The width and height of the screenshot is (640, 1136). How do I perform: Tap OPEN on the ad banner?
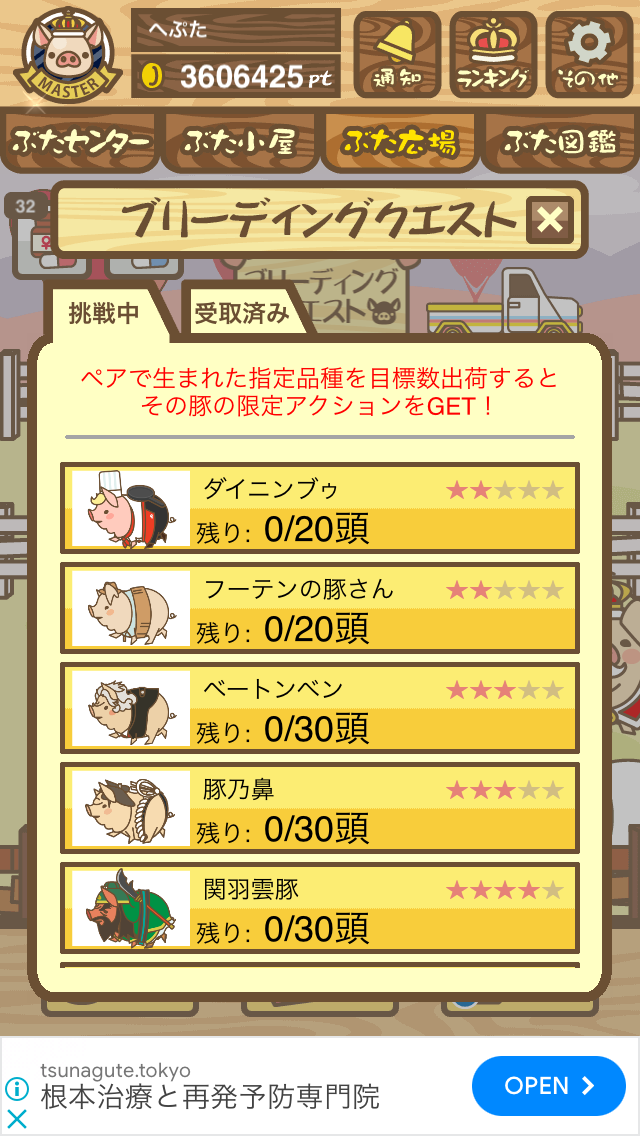click(x=549, y=1085)
